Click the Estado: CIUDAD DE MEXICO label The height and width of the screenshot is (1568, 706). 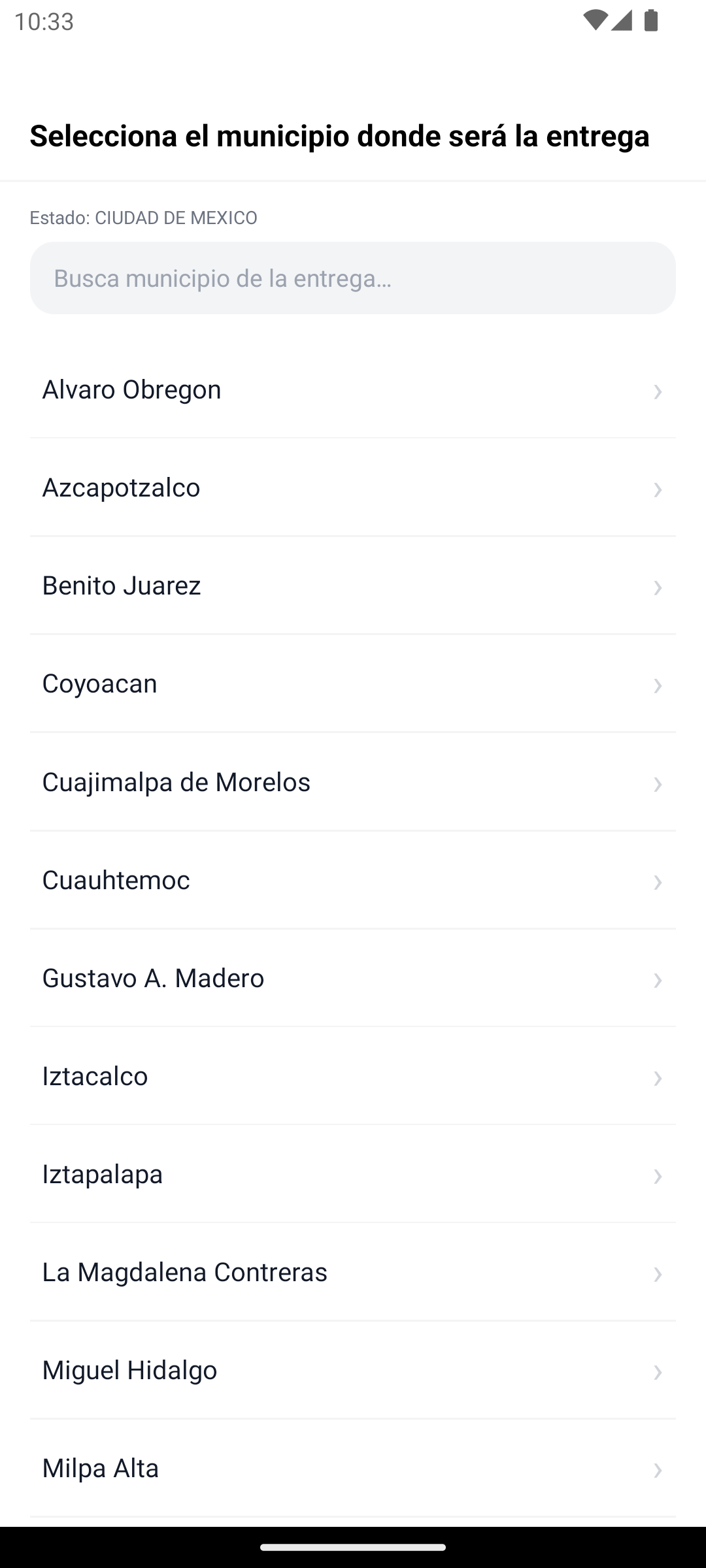pos(143,218)
